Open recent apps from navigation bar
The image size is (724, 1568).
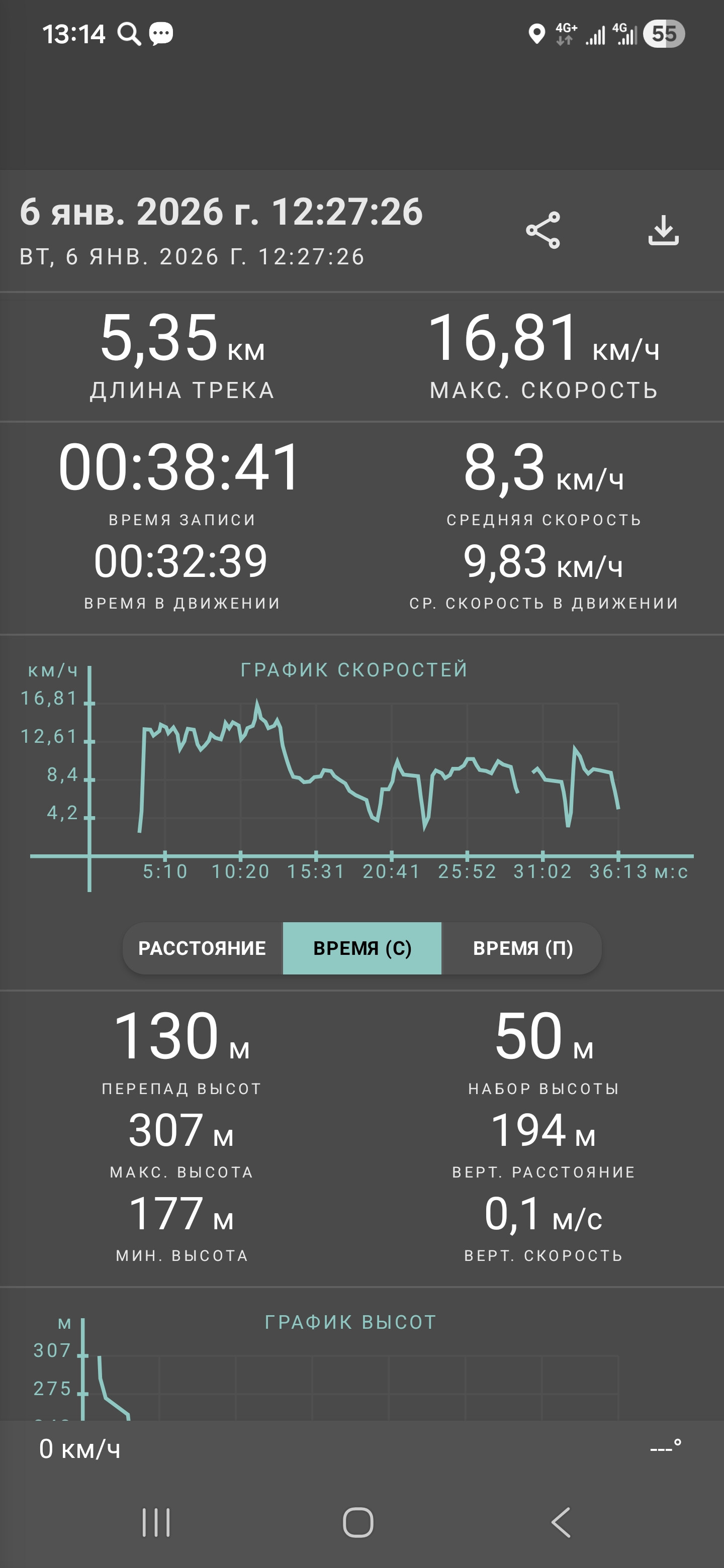pyautogui.click(x=156, y=1522)
